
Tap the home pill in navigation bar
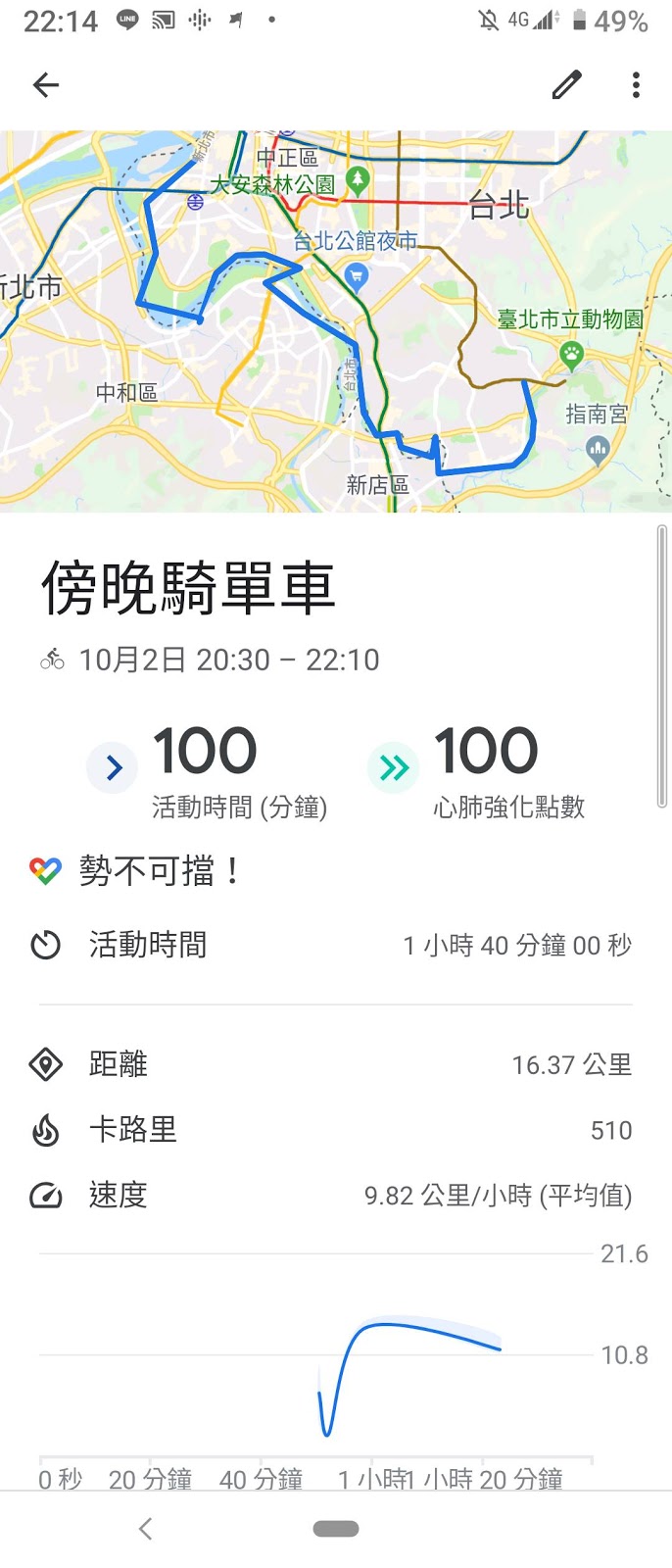pyautogui.click(x=336, y=1528)
